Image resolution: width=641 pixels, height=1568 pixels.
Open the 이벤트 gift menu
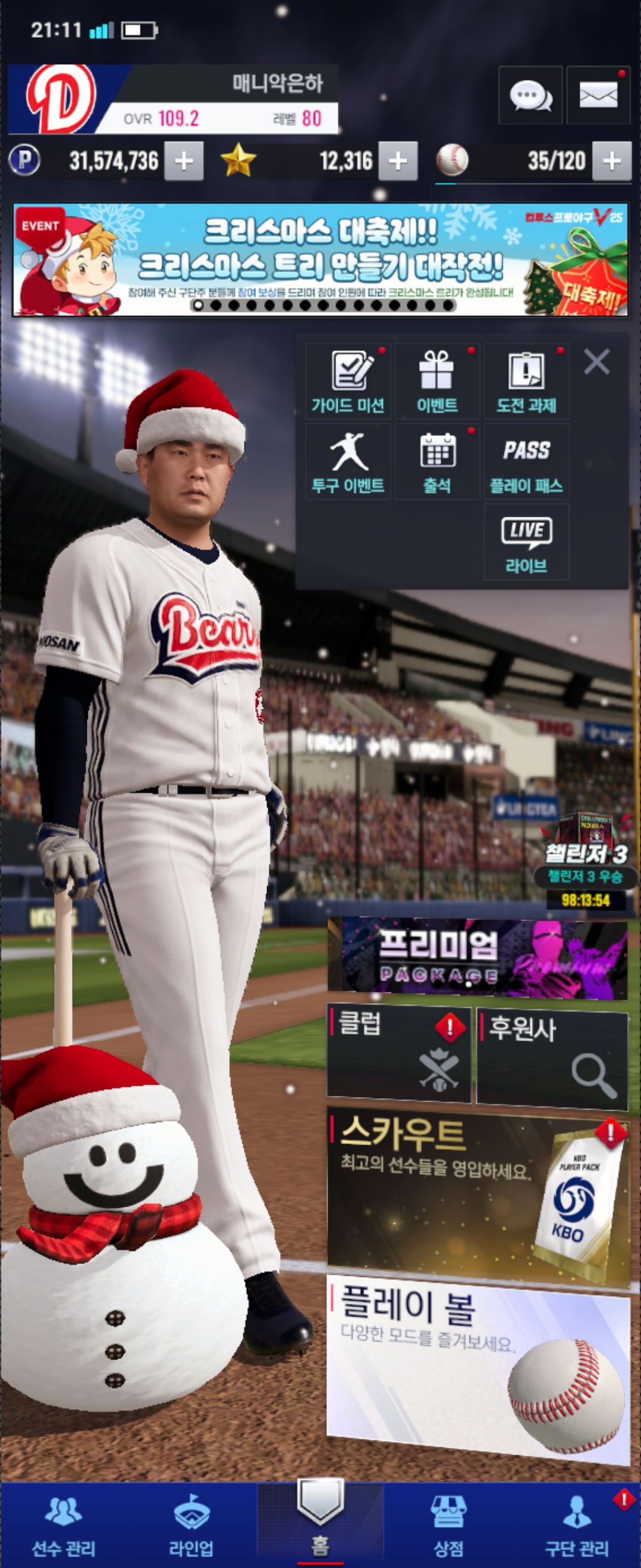[437, 382]
